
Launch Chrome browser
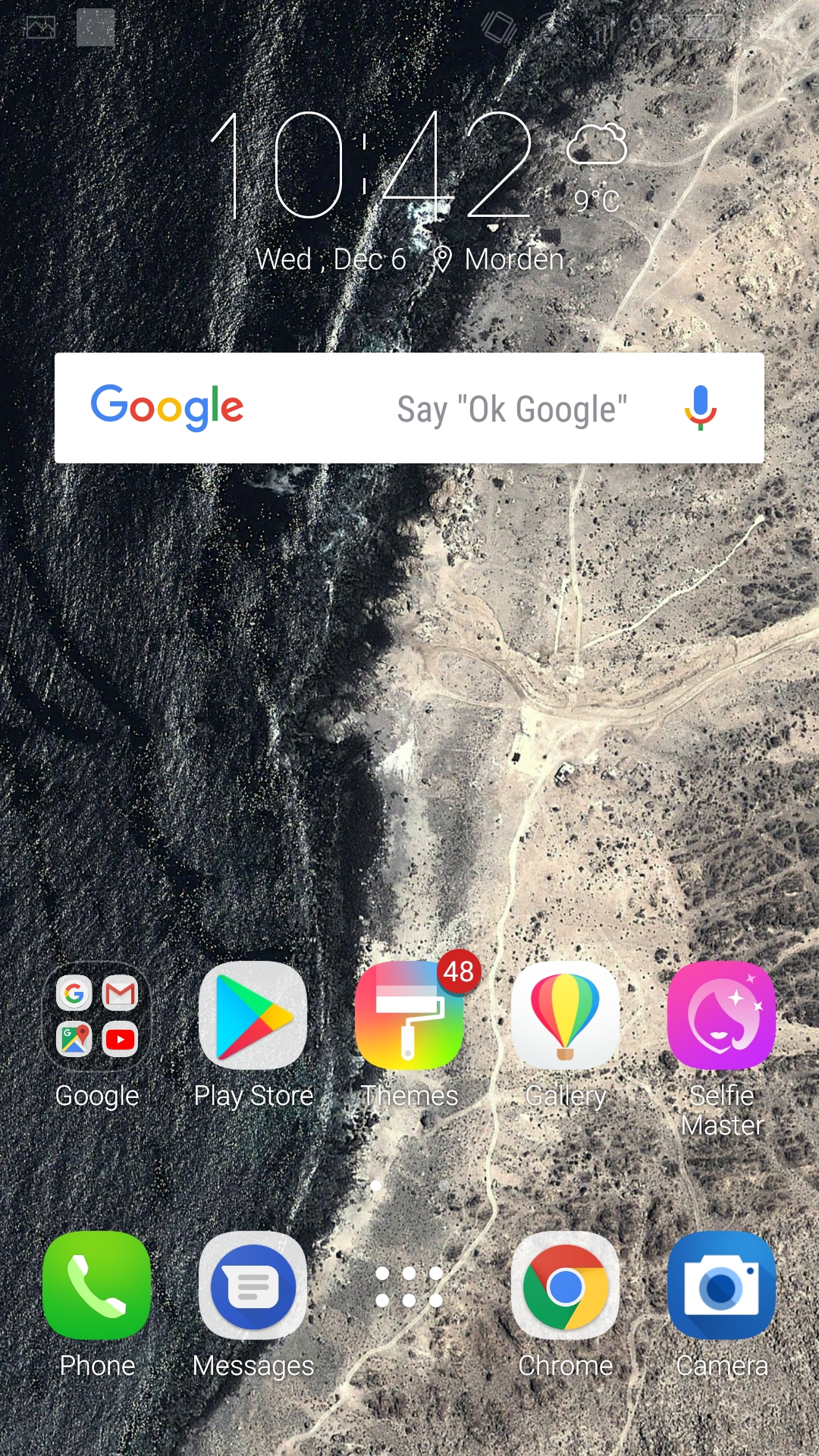(x=566, y=1285)
